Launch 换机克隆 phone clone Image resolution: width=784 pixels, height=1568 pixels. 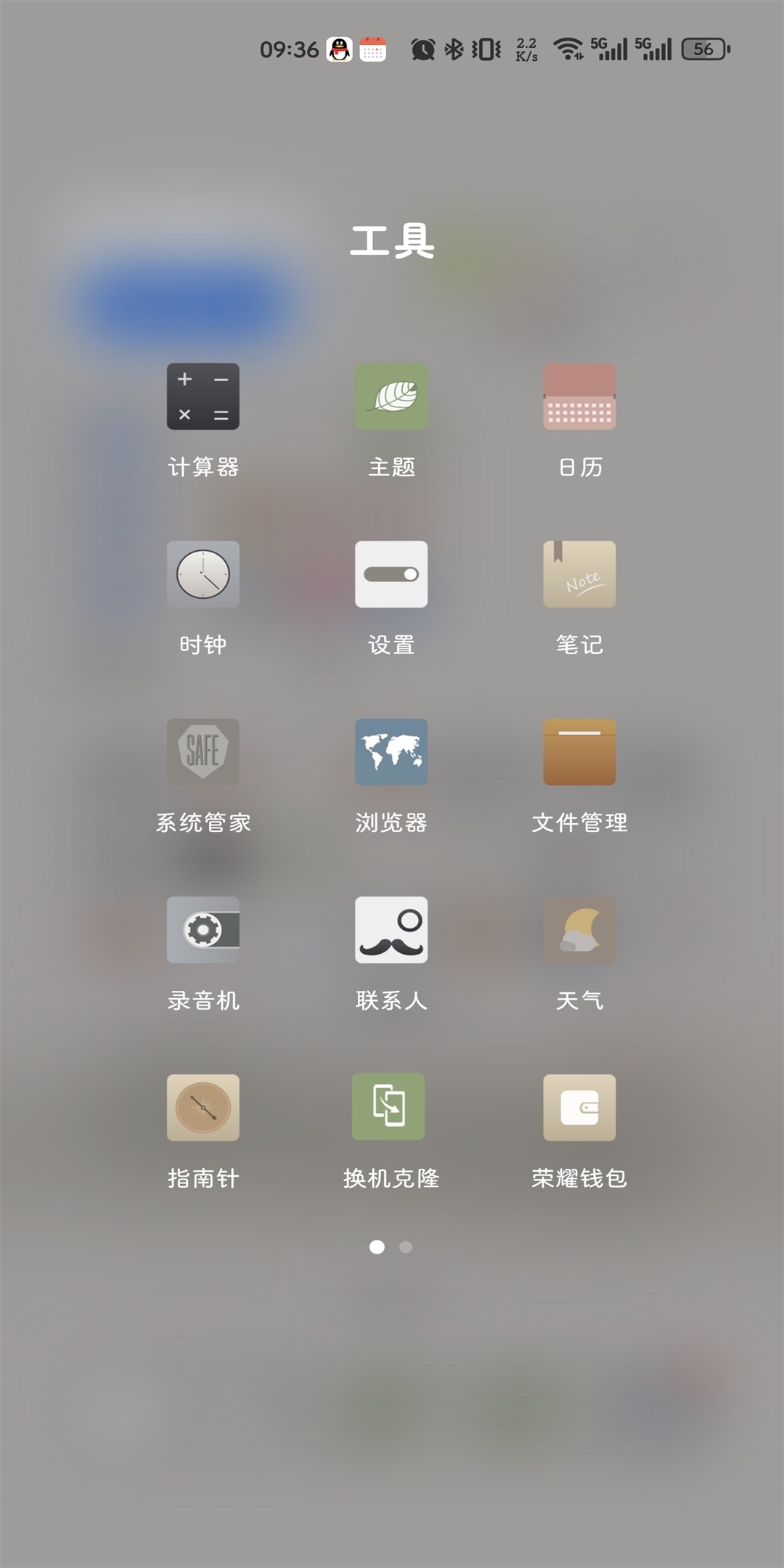(x=388, y=1106)
